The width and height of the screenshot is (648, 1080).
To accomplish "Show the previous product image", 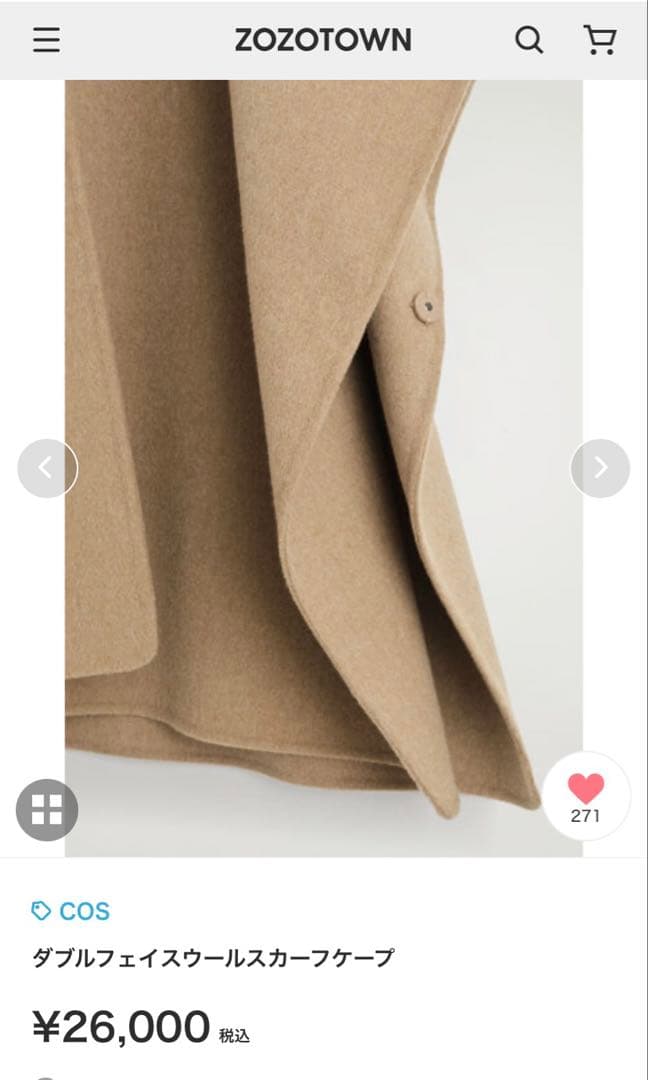I will [x=47, y=468].
